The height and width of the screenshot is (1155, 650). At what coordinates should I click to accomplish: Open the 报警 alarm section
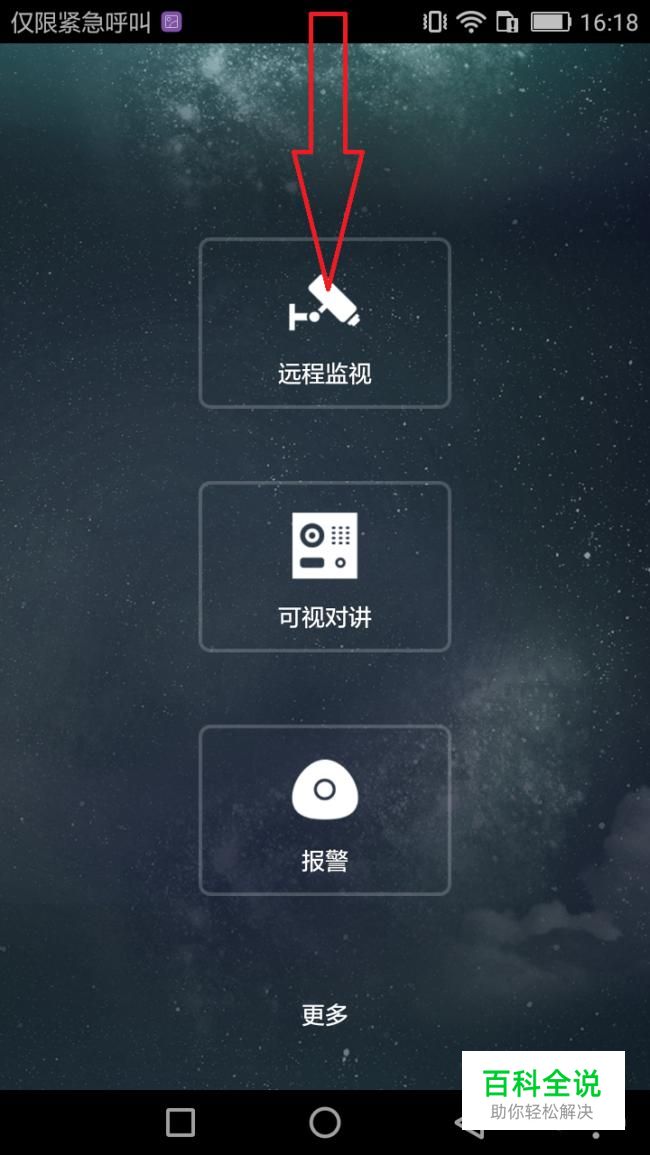pyautogui.click(x=325, y=810)
